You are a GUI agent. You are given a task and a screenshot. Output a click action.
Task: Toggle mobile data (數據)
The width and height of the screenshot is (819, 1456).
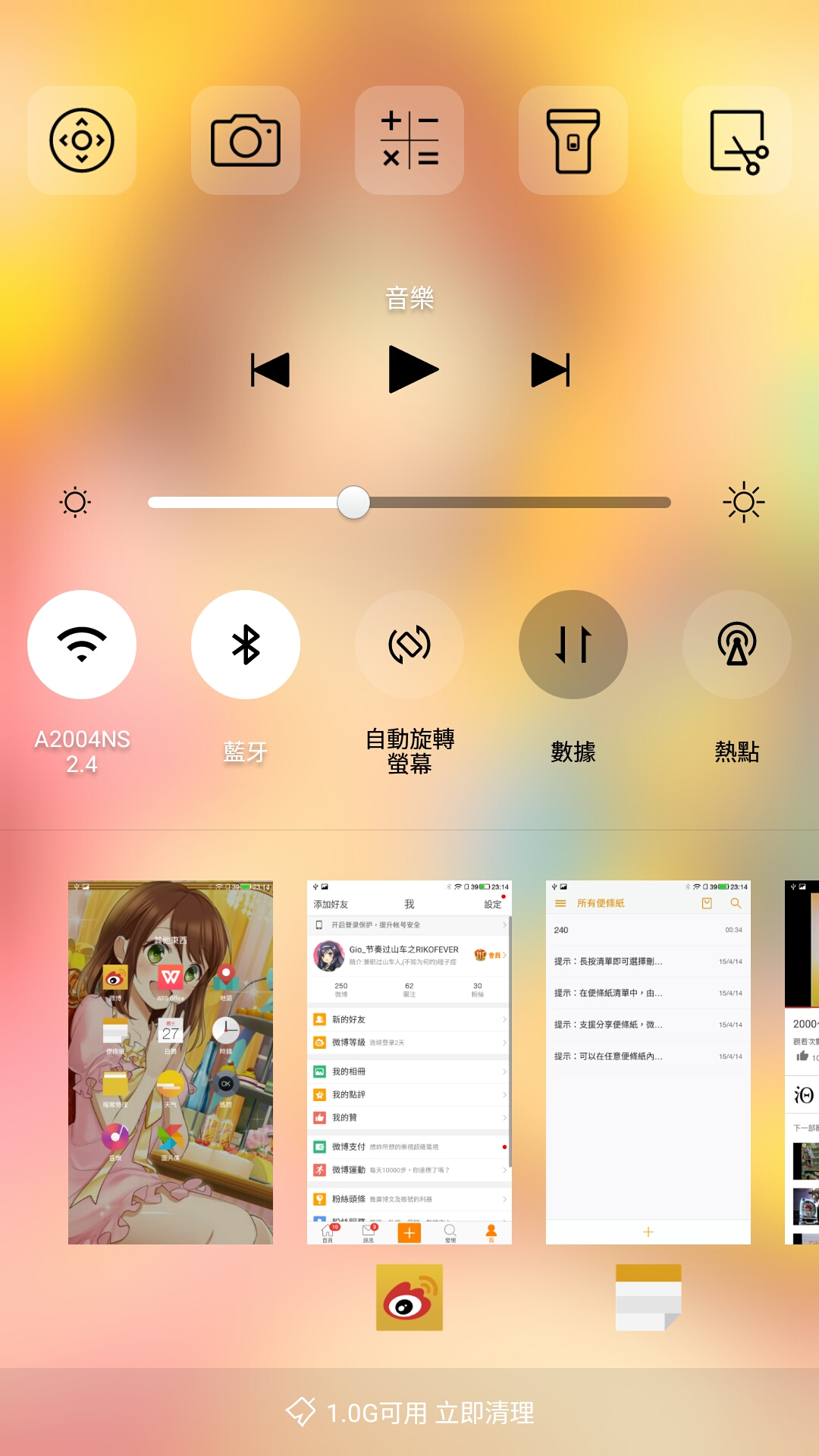pyautogui.click(x=573, y=645)
